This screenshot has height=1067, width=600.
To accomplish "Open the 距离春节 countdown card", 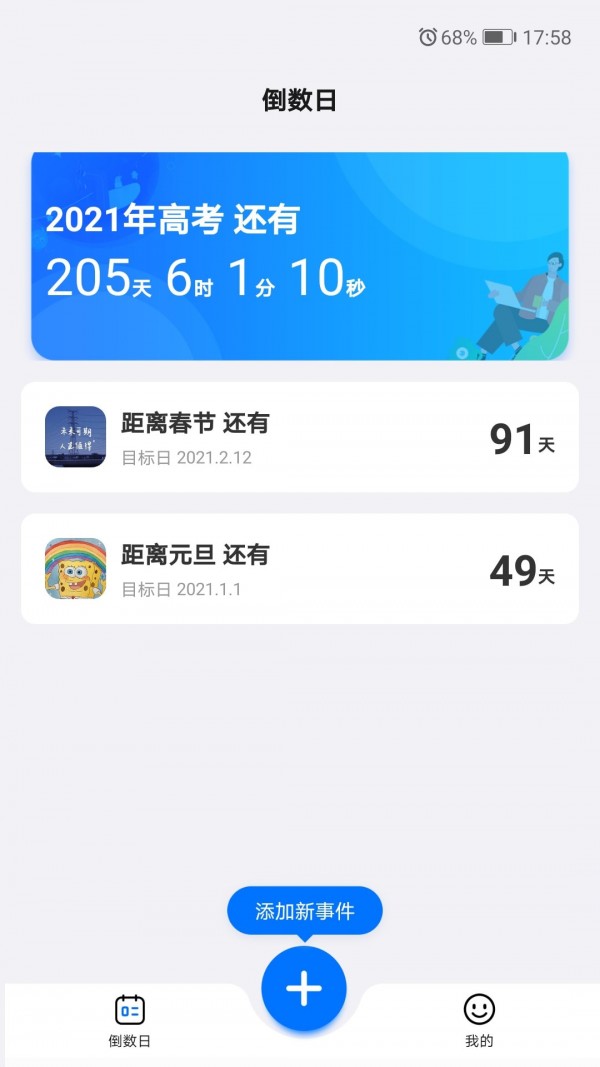I will click(x=300, y=437).
